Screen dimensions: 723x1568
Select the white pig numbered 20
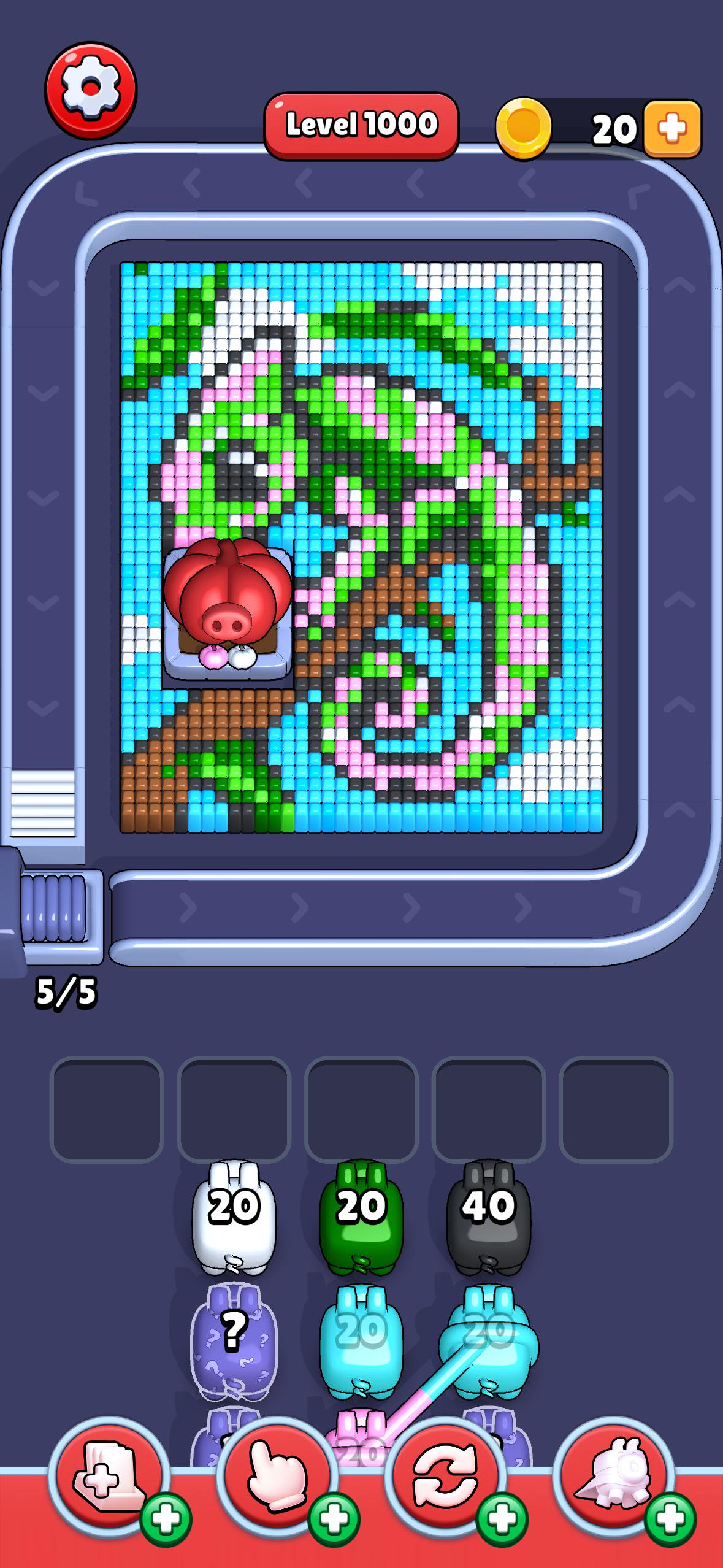click(234, 1215)
